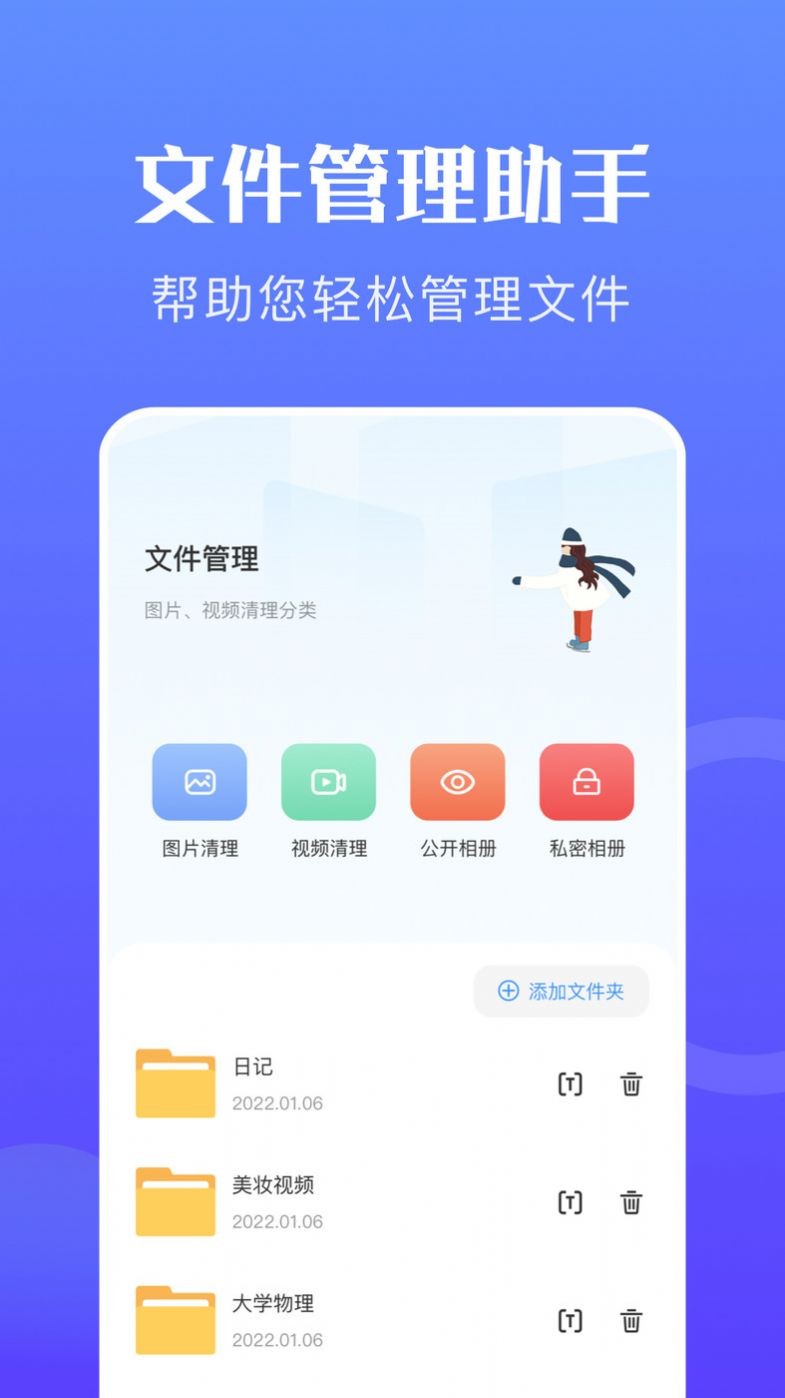Screen dimensions: 785x1398
Task: Click the rename [T] icon beside 大学物理
Action: (570, 1321)
